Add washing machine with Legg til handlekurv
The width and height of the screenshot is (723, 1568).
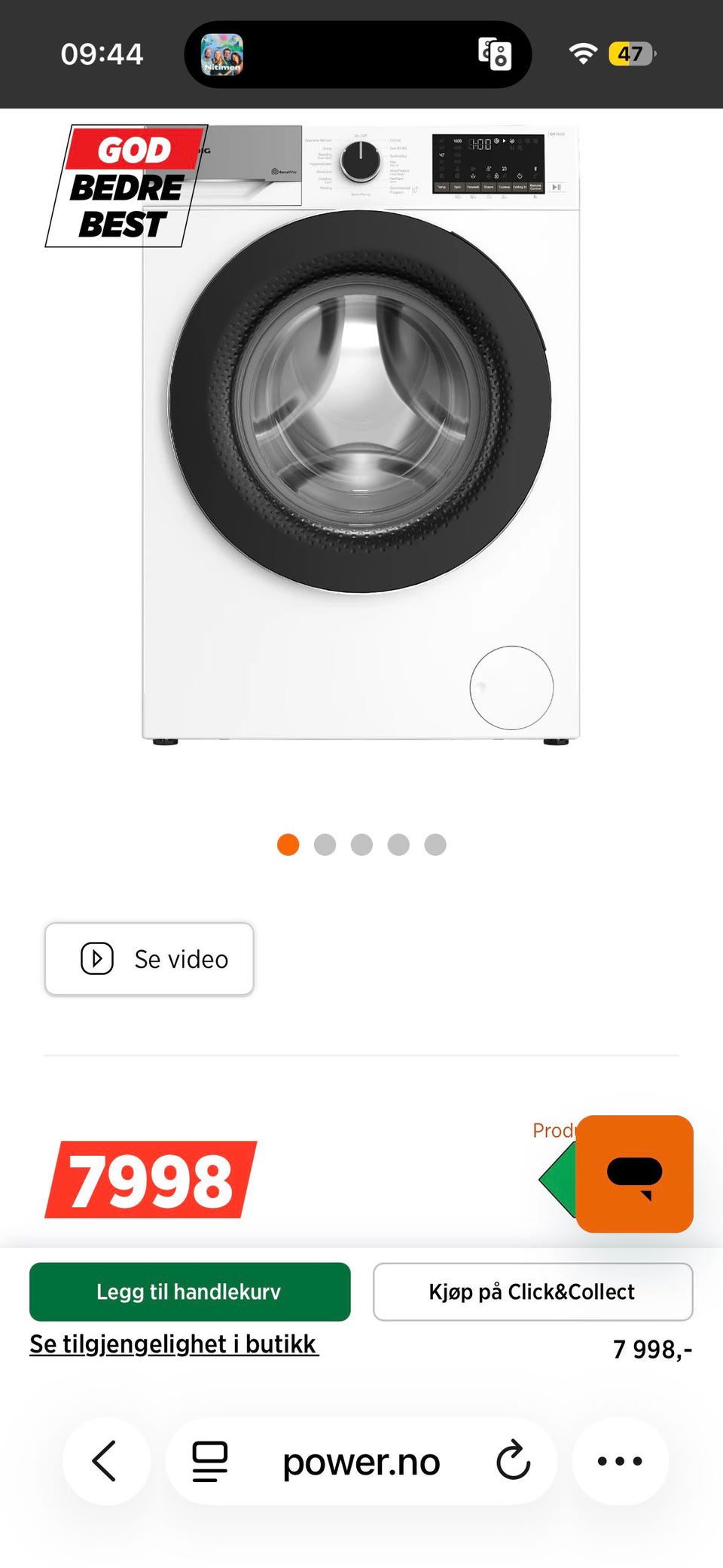pos(190,1291)
